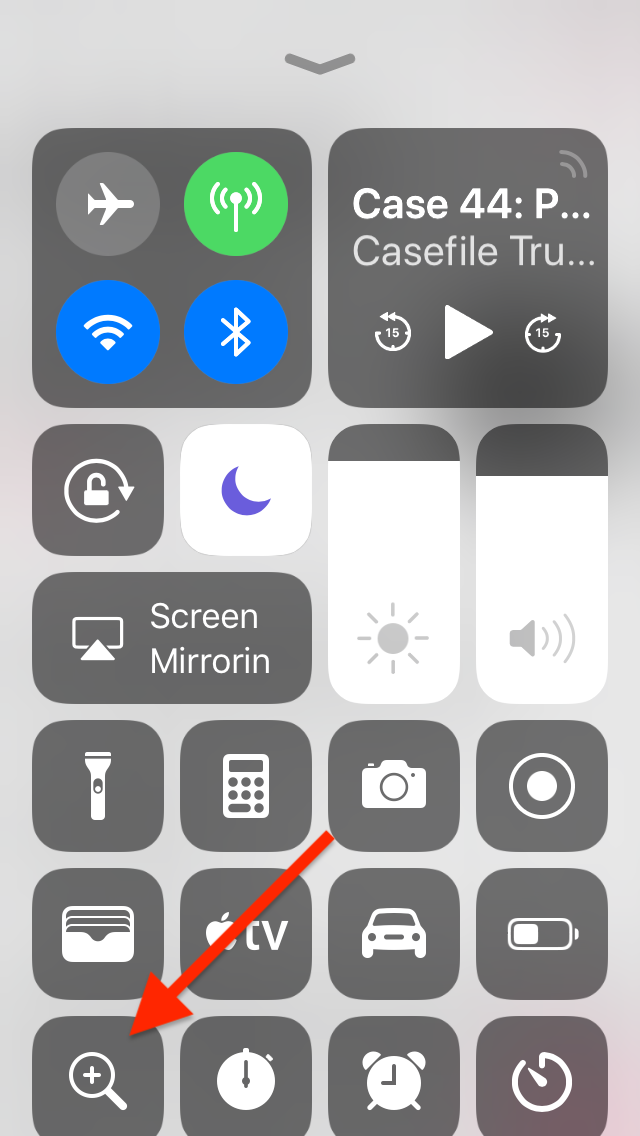
Task: Disable Wi-Fi
Action: click(x=108, y=333)
